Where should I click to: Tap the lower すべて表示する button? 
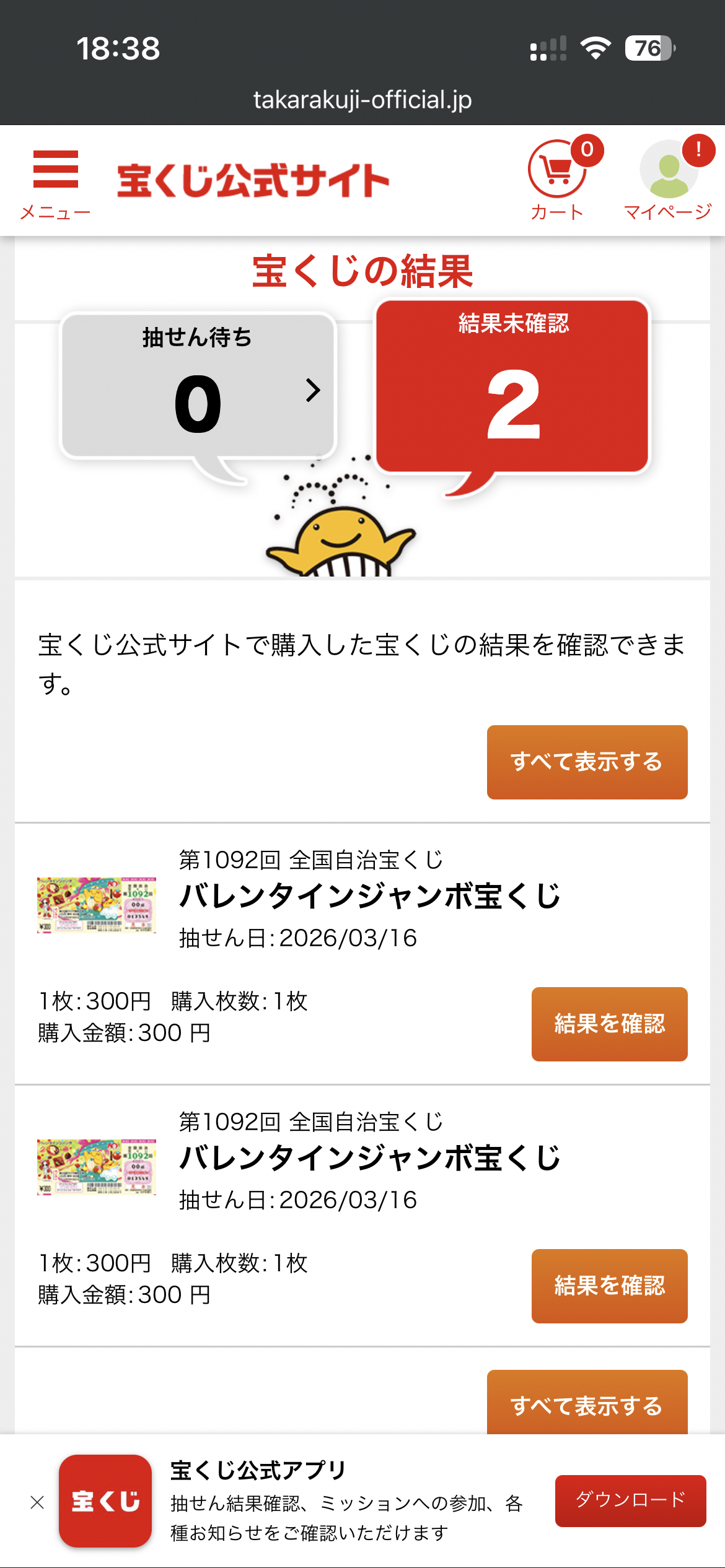(x=587, y=1405)
